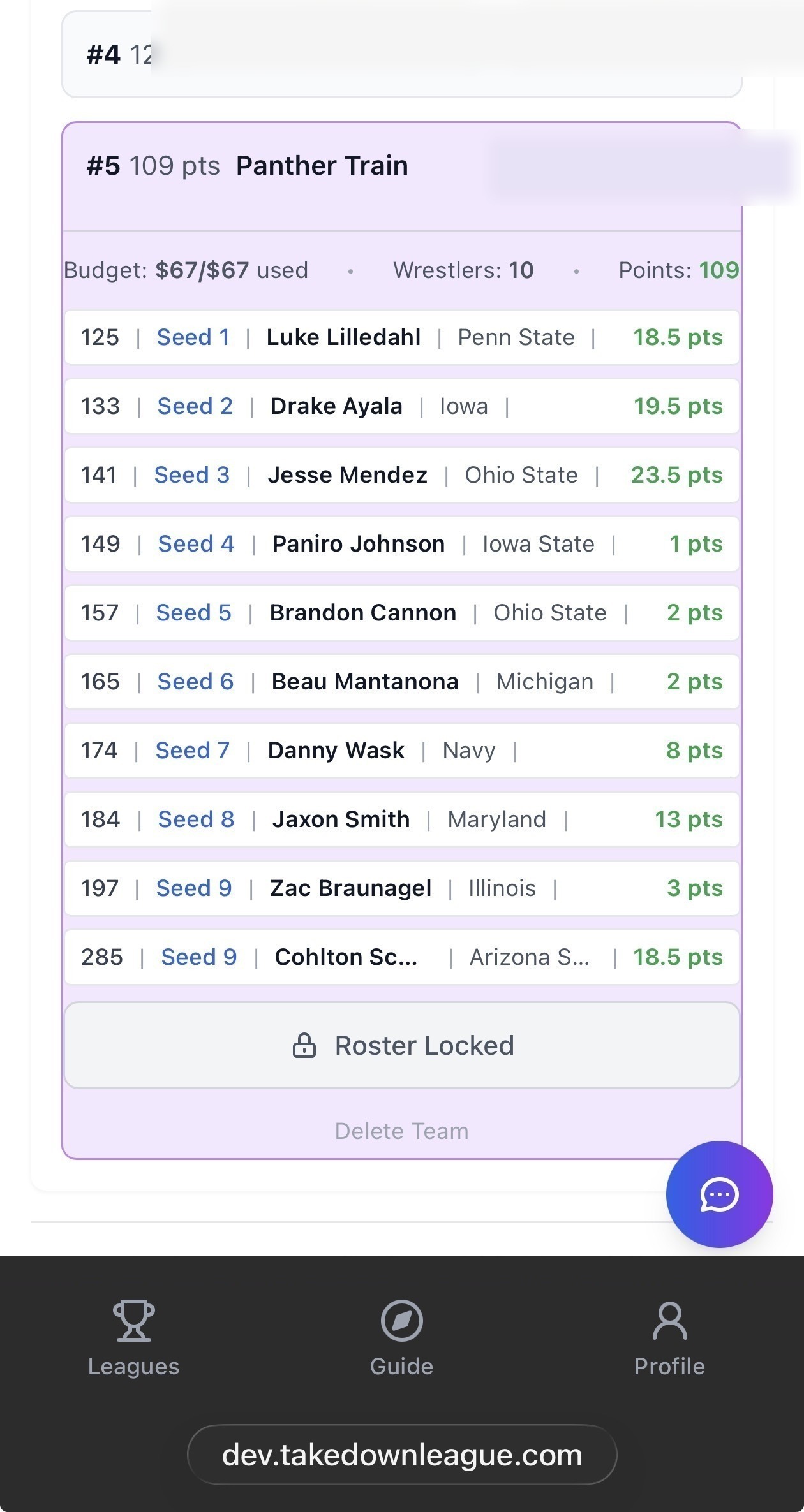This screenshot has width=804, height=1512.
Task: Switch to the Profile tab
Action: [669, 1339]
